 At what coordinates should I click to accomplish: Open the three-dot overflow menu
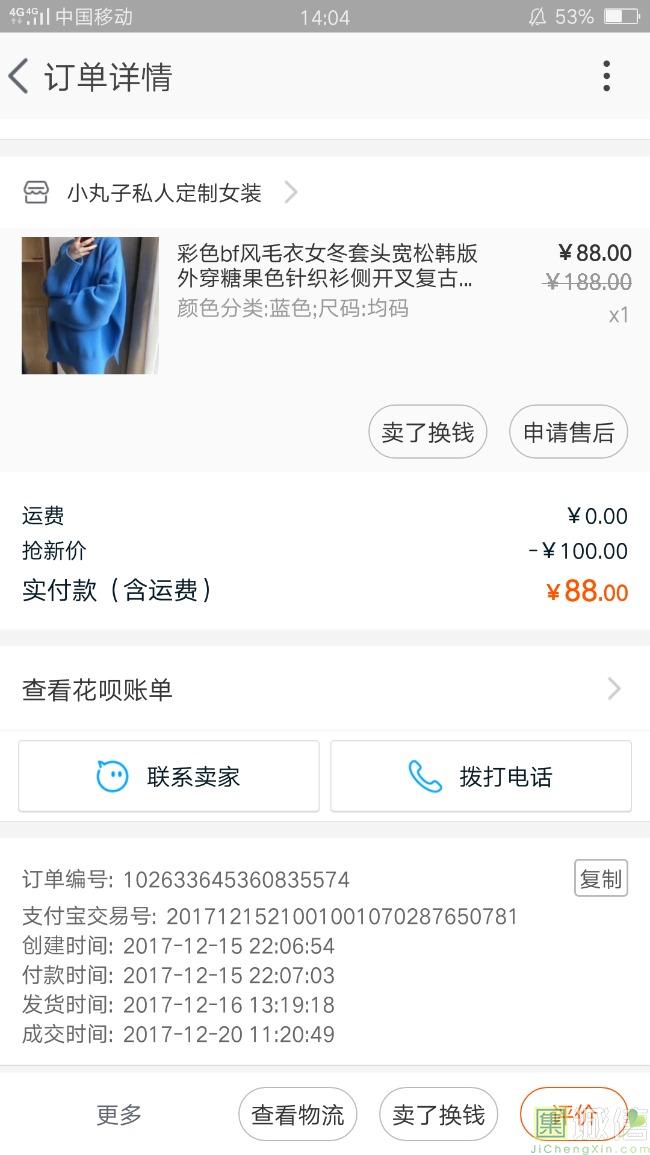(606, 76)
